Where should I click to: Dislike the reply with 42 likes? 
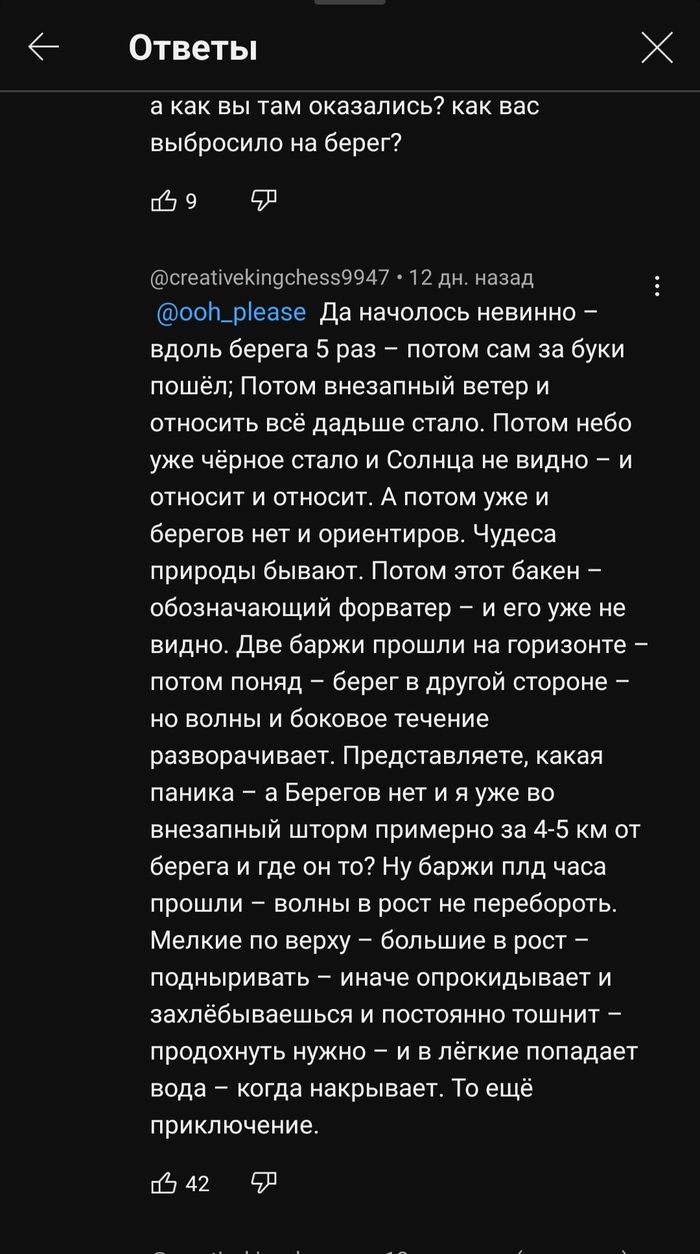(263, 1183)
